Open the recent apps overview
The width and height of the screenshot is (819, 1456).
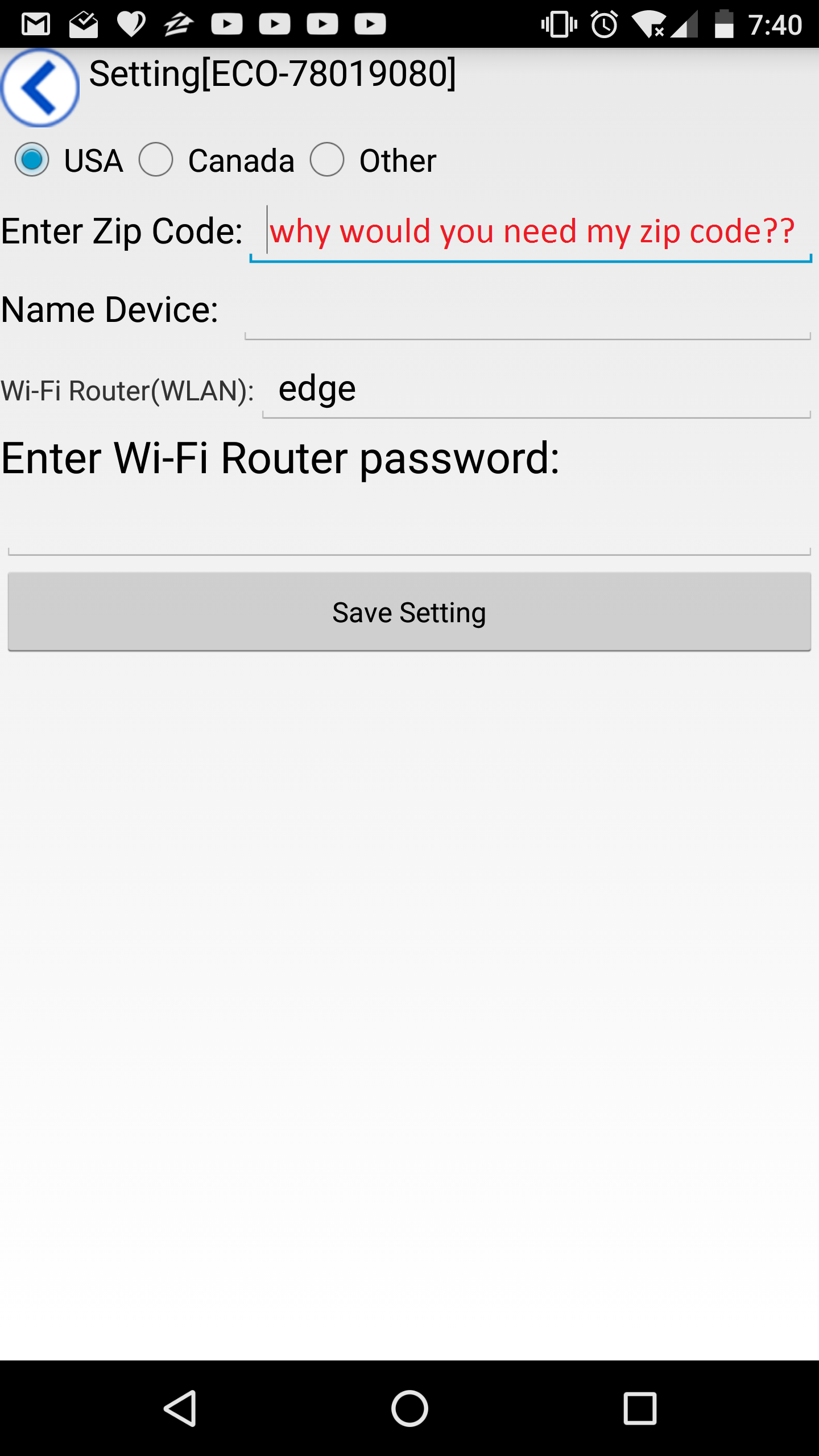pos(640,1409)
